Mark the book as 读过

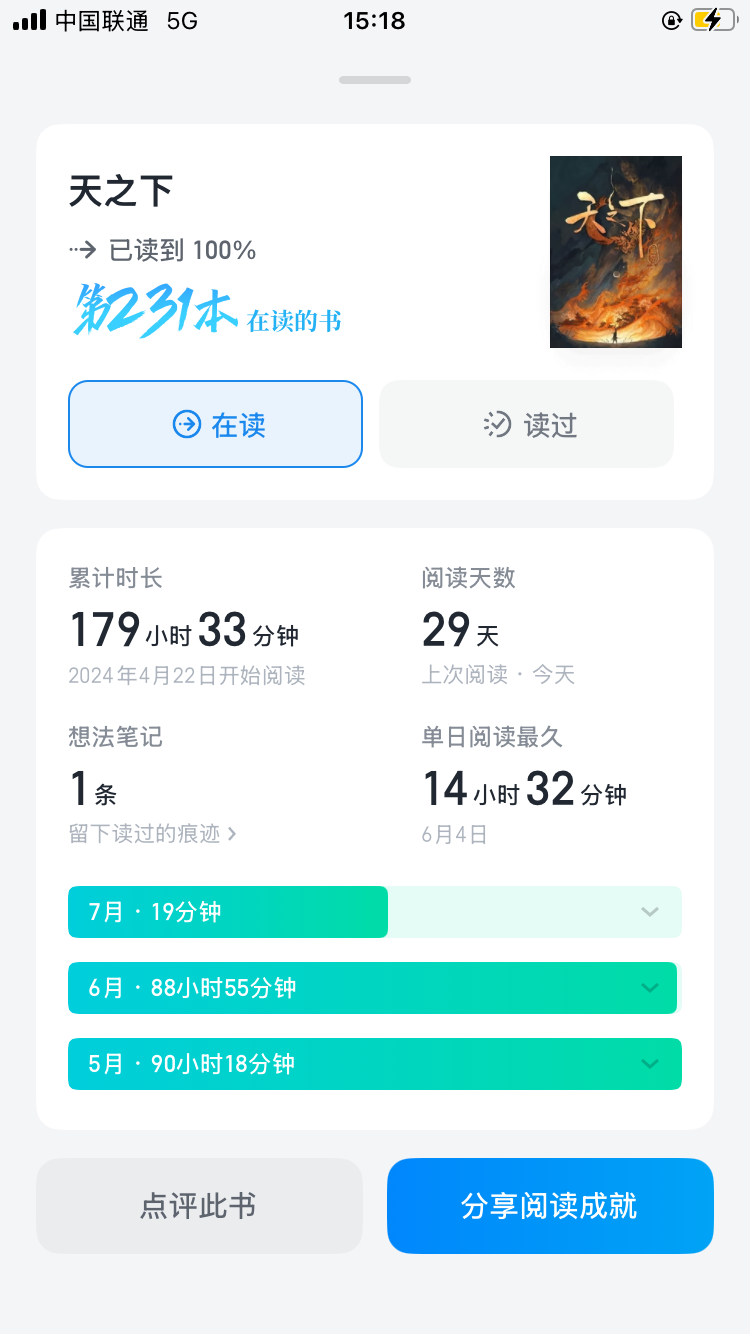tap(526, 424)
